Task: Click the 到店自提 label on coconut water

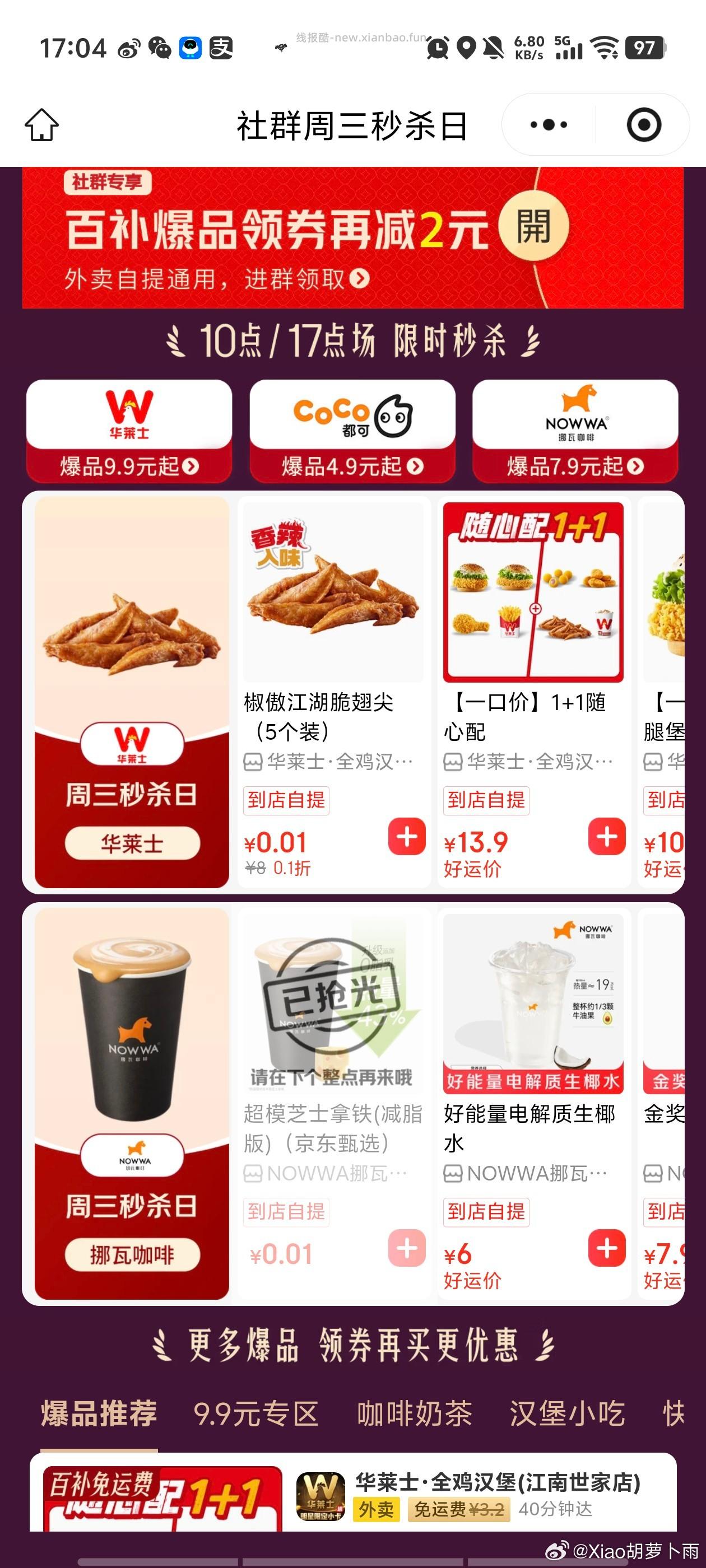Action: [485, 1213]
